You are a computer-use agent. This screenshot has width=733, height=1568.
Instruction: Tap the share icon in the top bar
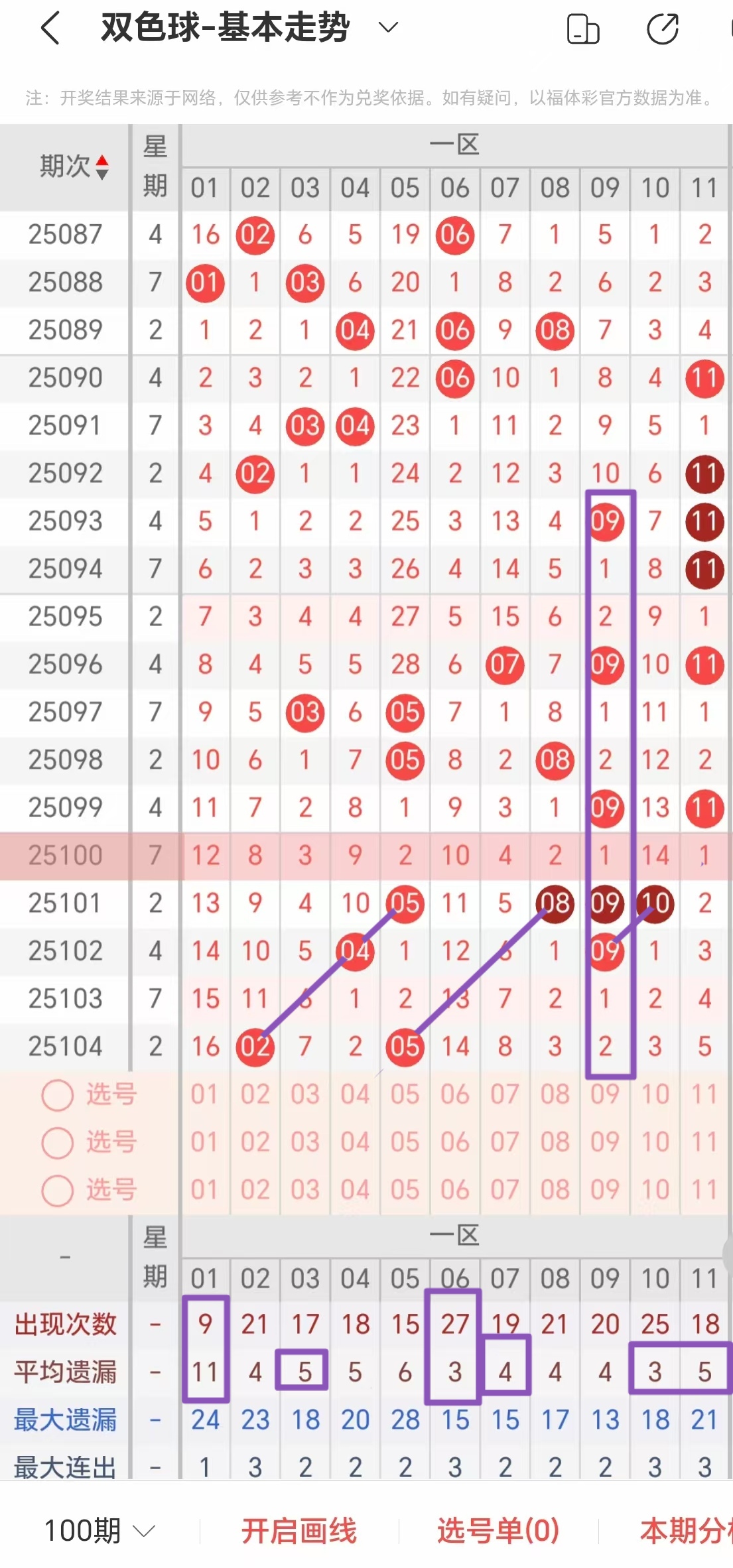[x=663, y=28]
